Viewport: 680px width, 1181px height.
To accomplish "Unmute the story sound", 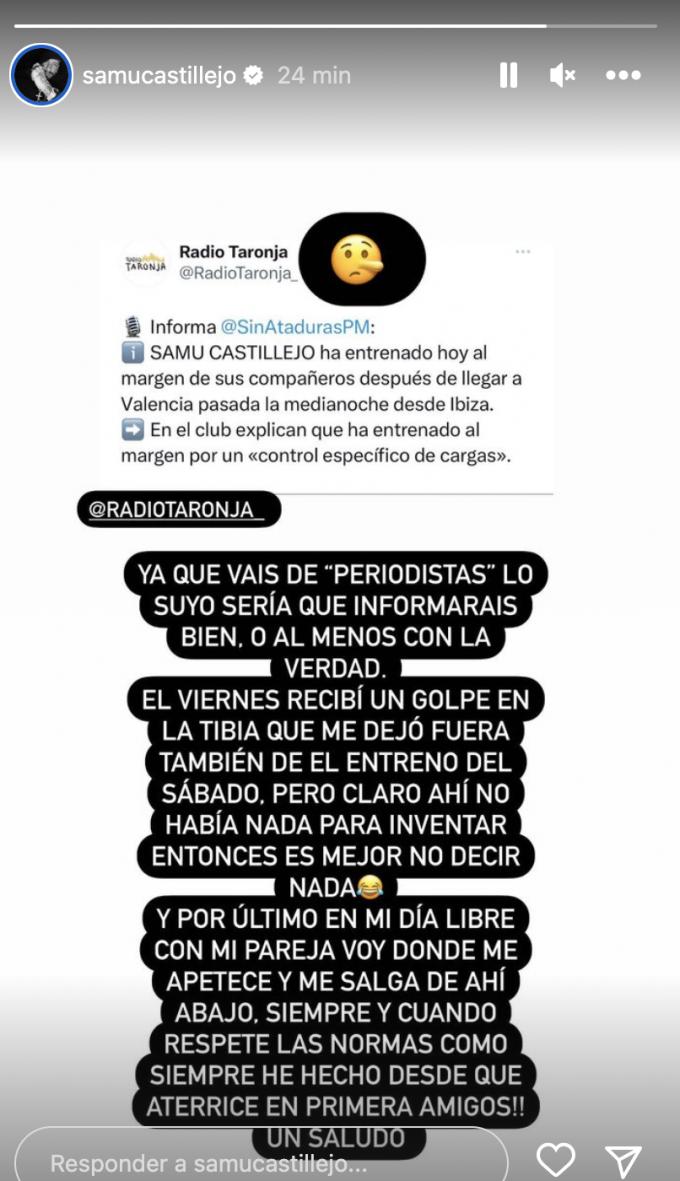I will coord(563,75).
